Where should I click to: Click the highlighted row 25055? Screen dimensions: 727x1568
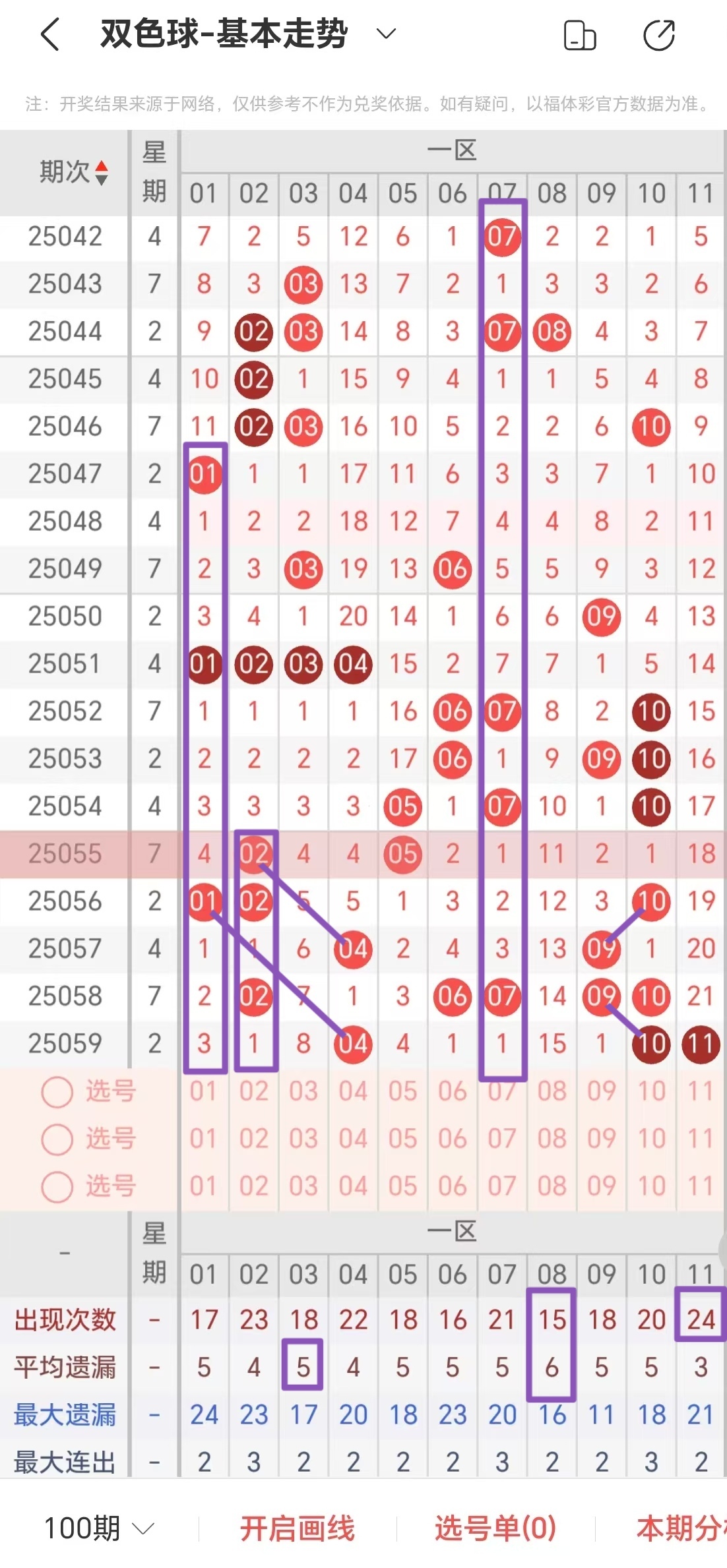tap(63, 853)
